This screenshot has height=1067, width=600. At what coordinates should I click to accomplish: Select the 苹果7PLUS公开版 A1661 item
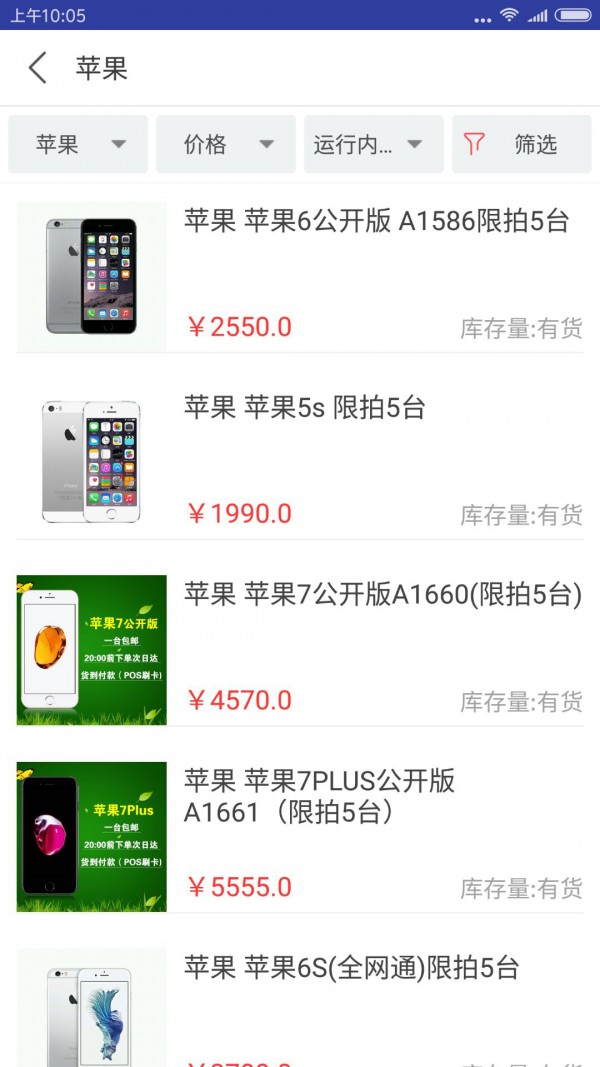[300, 837]
